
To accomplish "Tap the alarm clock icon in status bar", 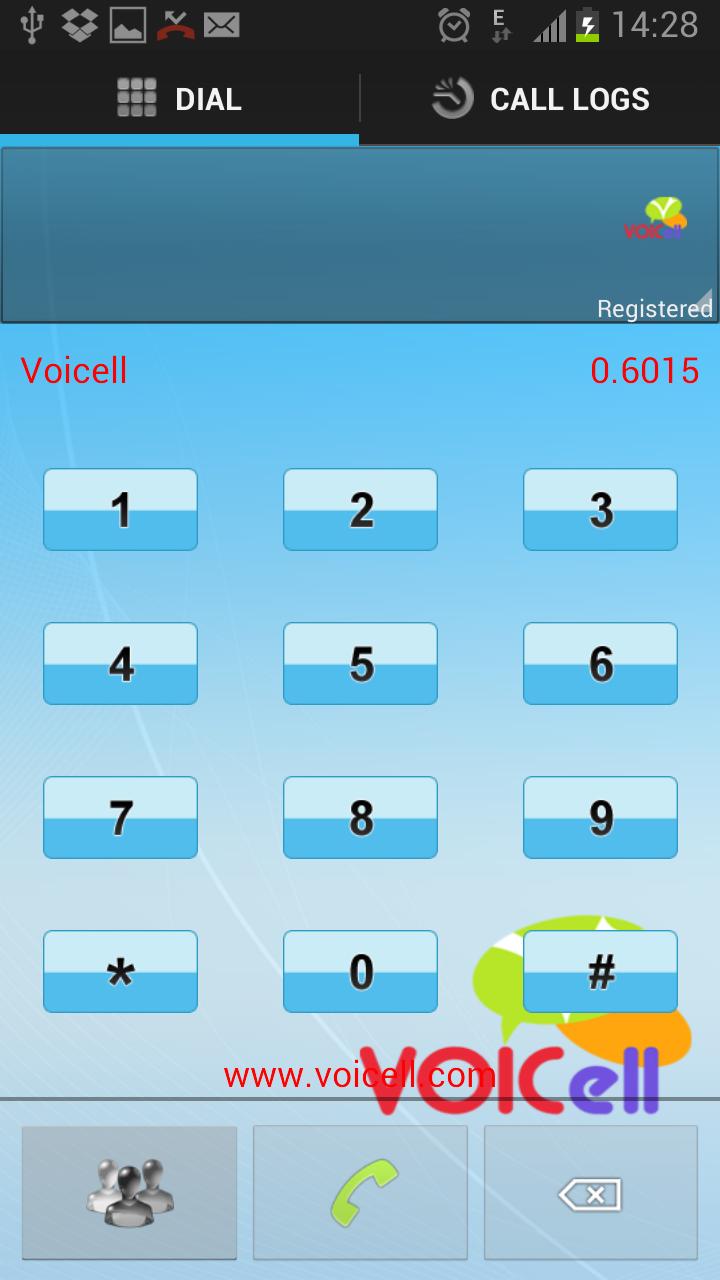I will tap(455, 25).
